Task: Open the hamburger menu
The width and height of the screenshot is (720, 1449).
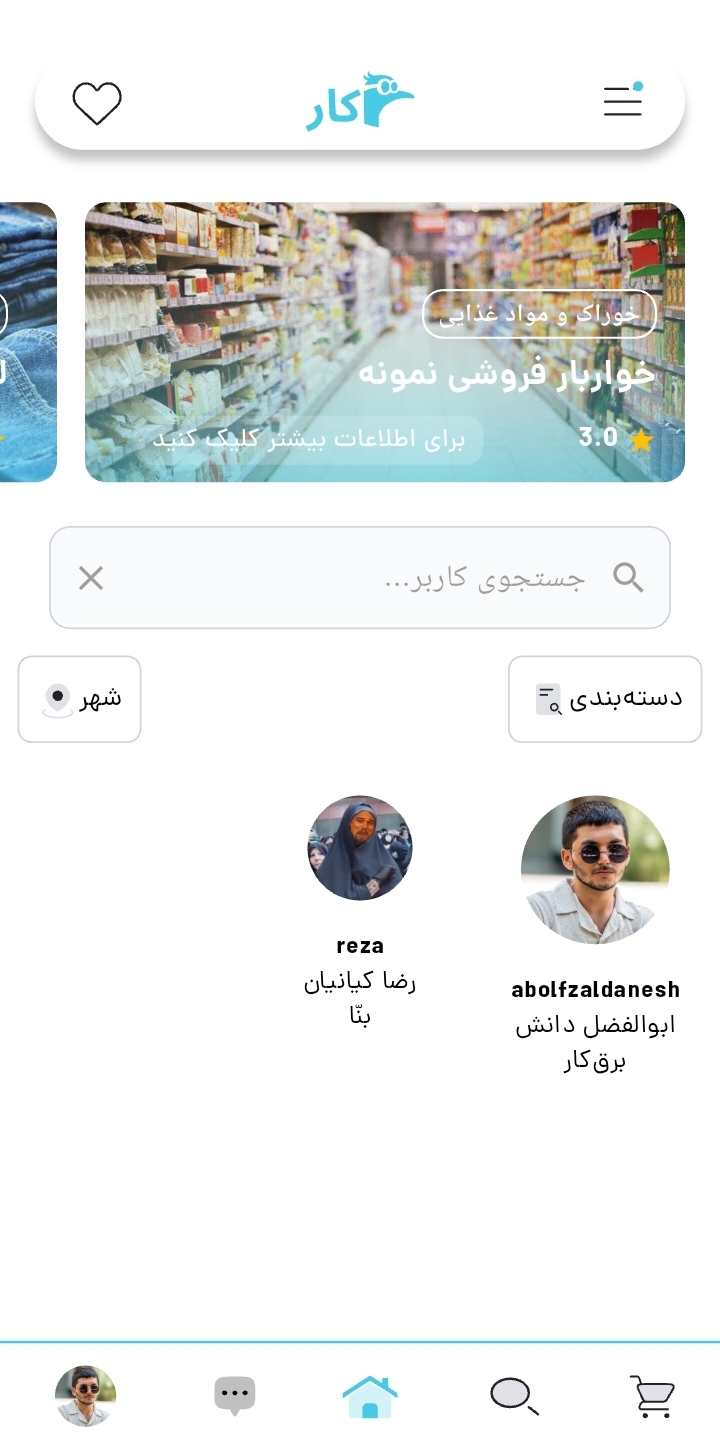Action: tap(622, 101)
